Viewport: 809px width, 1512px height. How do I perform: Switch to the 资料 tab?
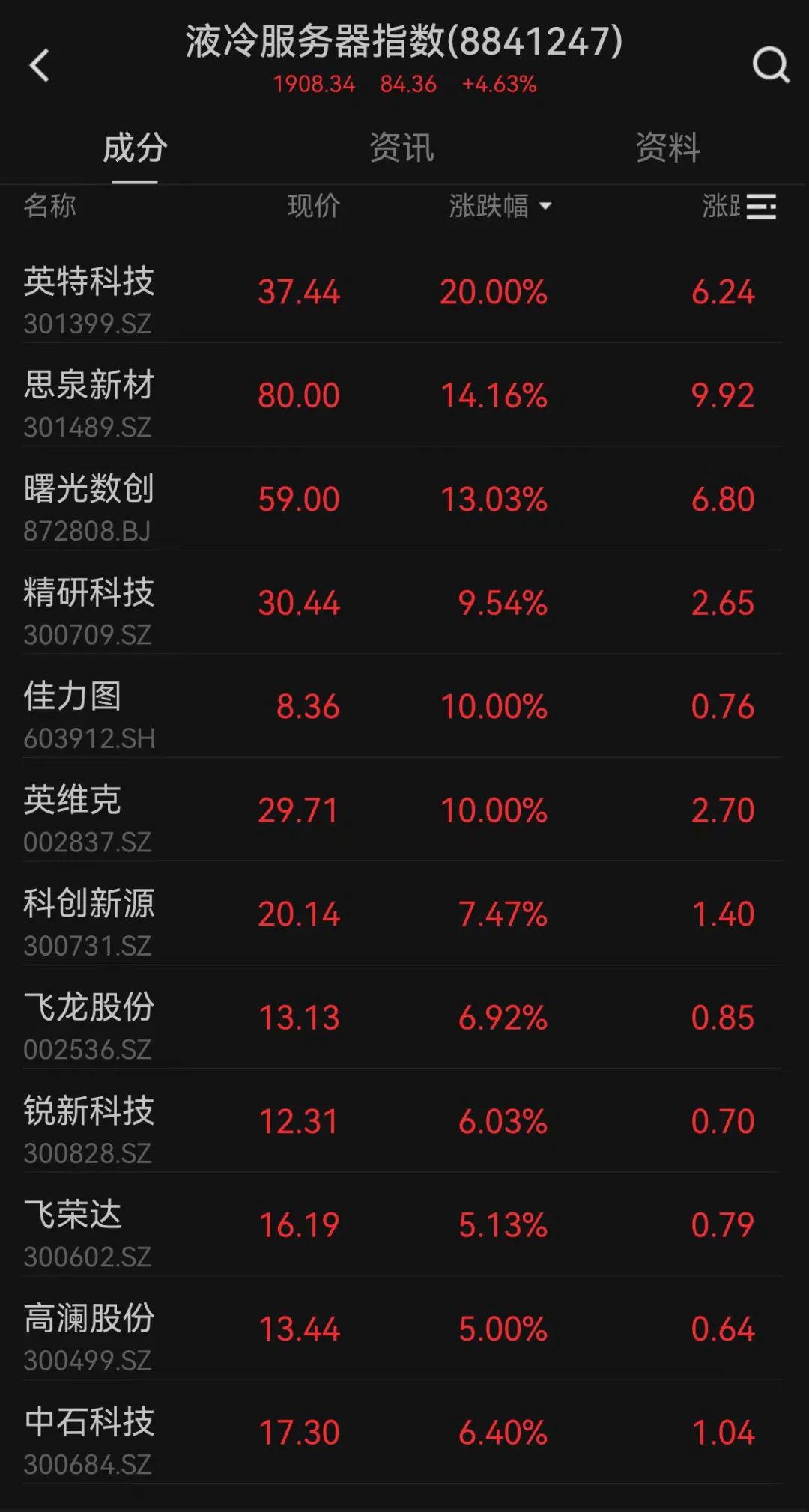(667, 148)
